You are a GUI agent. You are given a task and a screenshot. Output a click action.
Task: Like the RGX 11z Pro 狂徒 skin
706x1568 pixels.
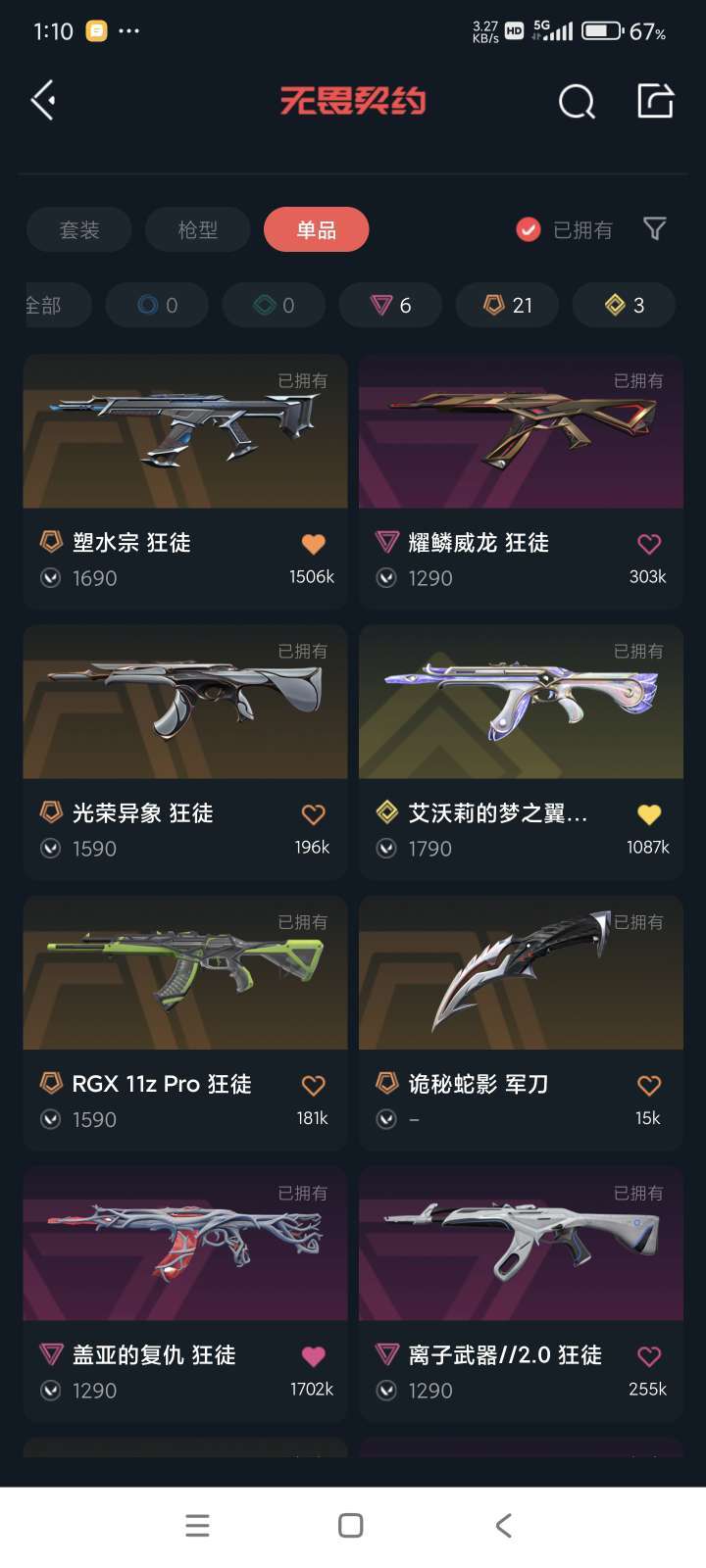point(313,1085)
